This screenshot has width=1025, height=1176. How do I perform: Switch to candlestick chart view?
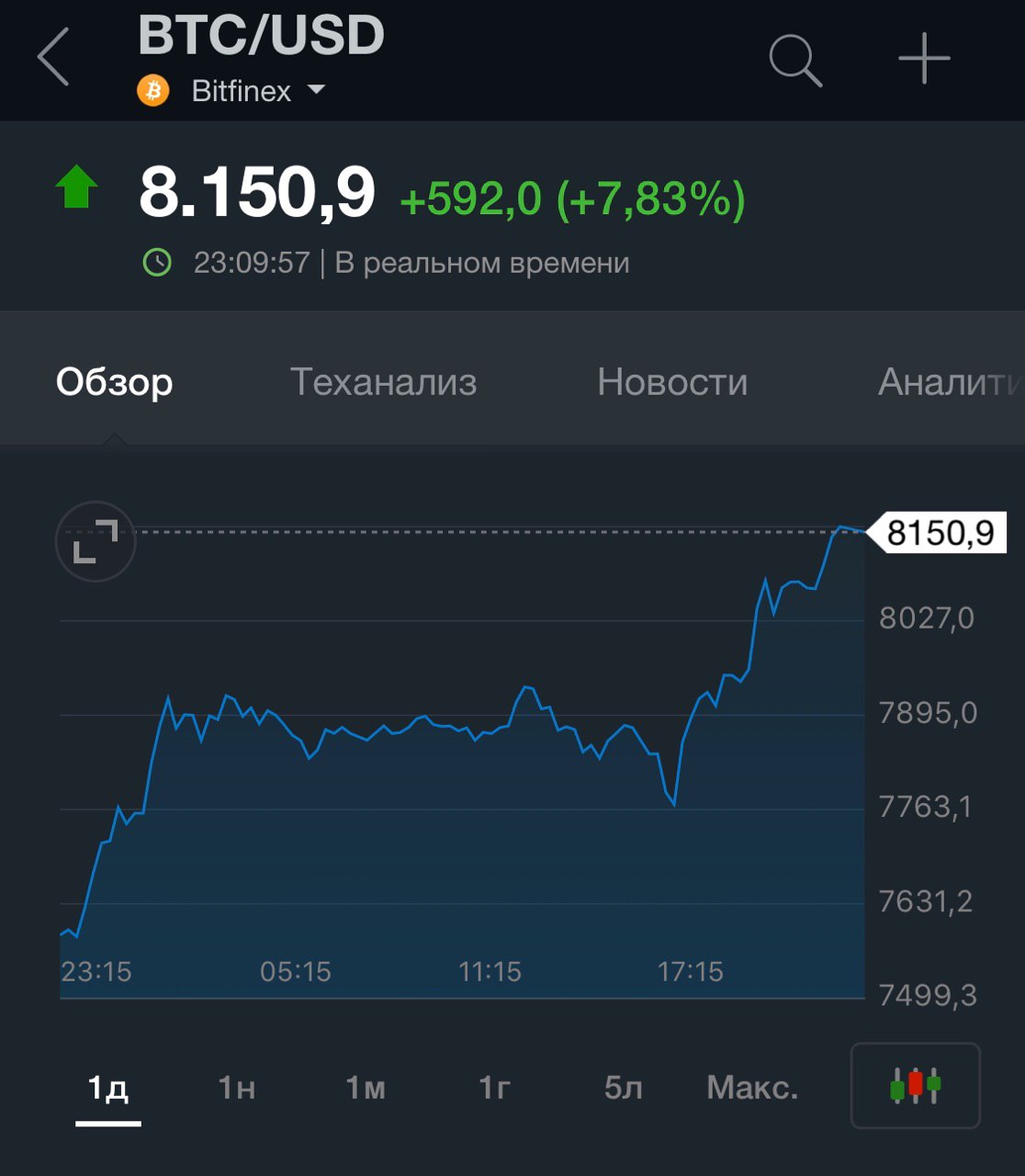click(x=915, y=1085)
